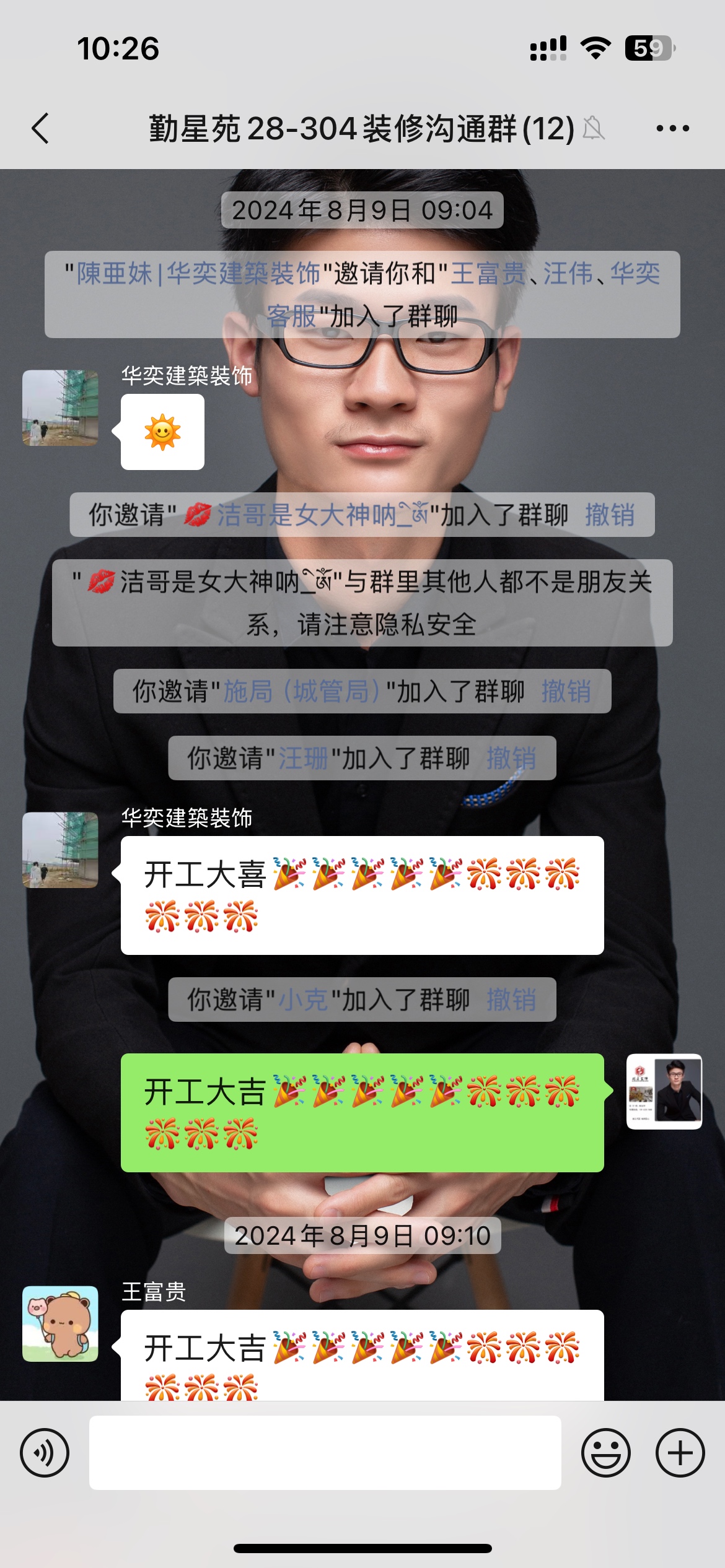Open group chat info via three dots
The image size is (725, 1568).
tap(672, 129)
